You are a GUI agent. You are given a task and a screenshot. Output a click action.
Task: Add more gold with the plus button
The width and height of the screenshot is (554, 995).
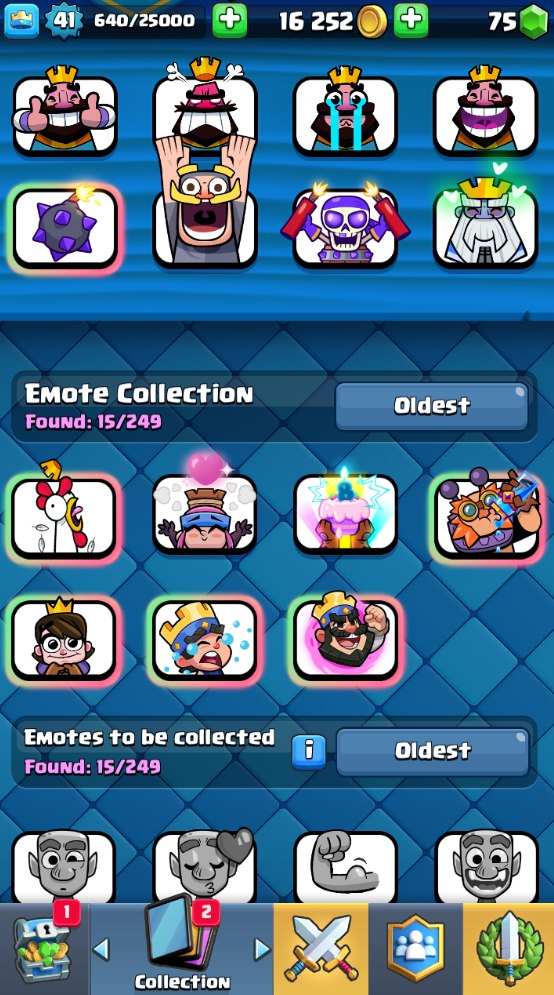tap(411, 20)
